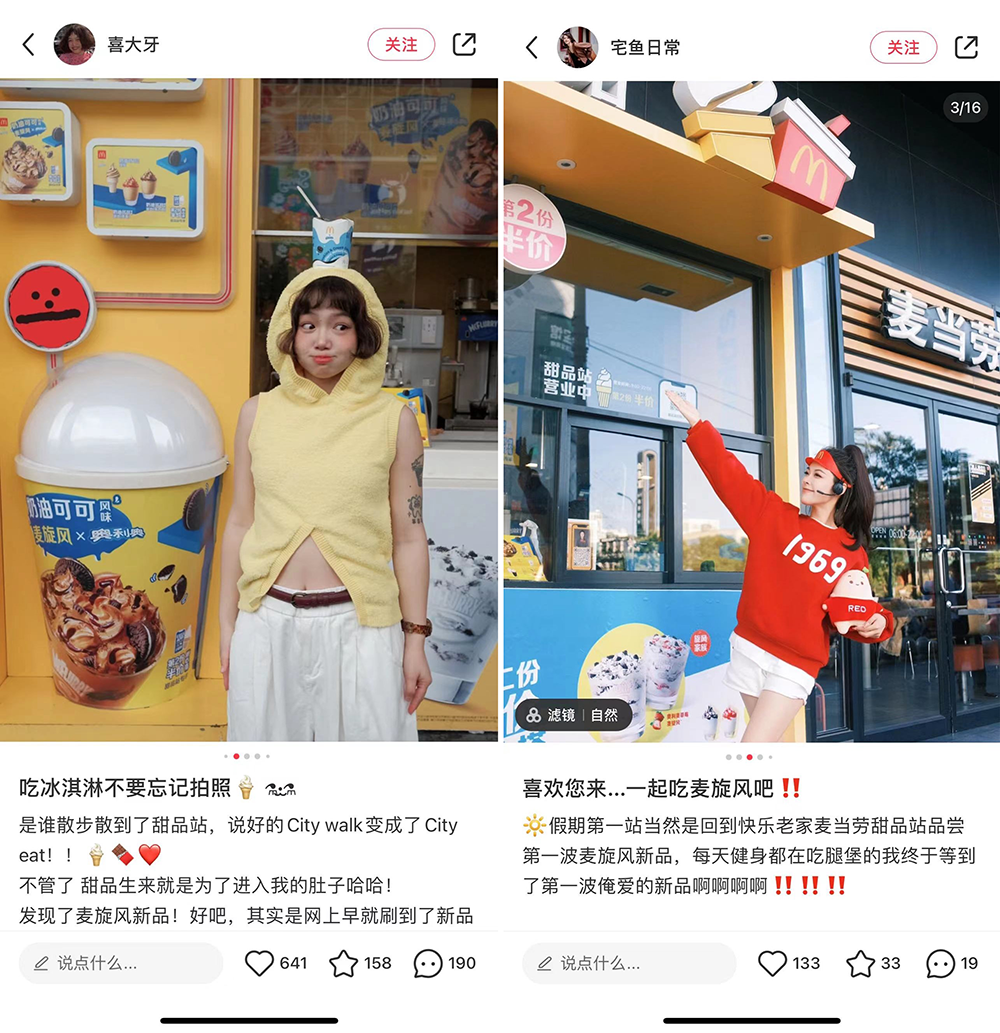Save 喜大牙's post to favorites
Viewport: 1000px width, 1033px height.
point(344,963)
